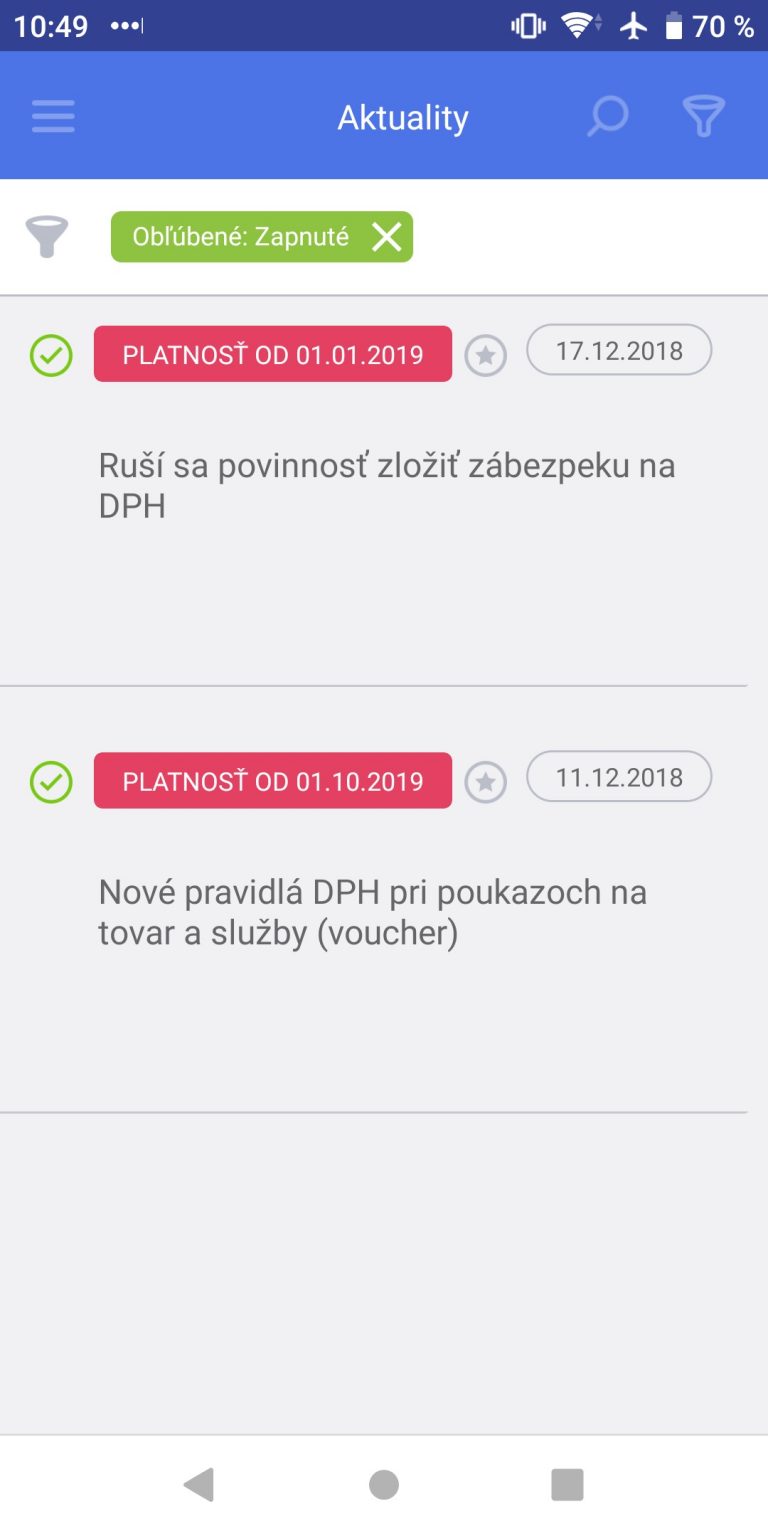This screenshot has height=1536, width=768.
Task: Toggle the green read checkmark on 17.12.2018 item
Action: click(51, 355)
